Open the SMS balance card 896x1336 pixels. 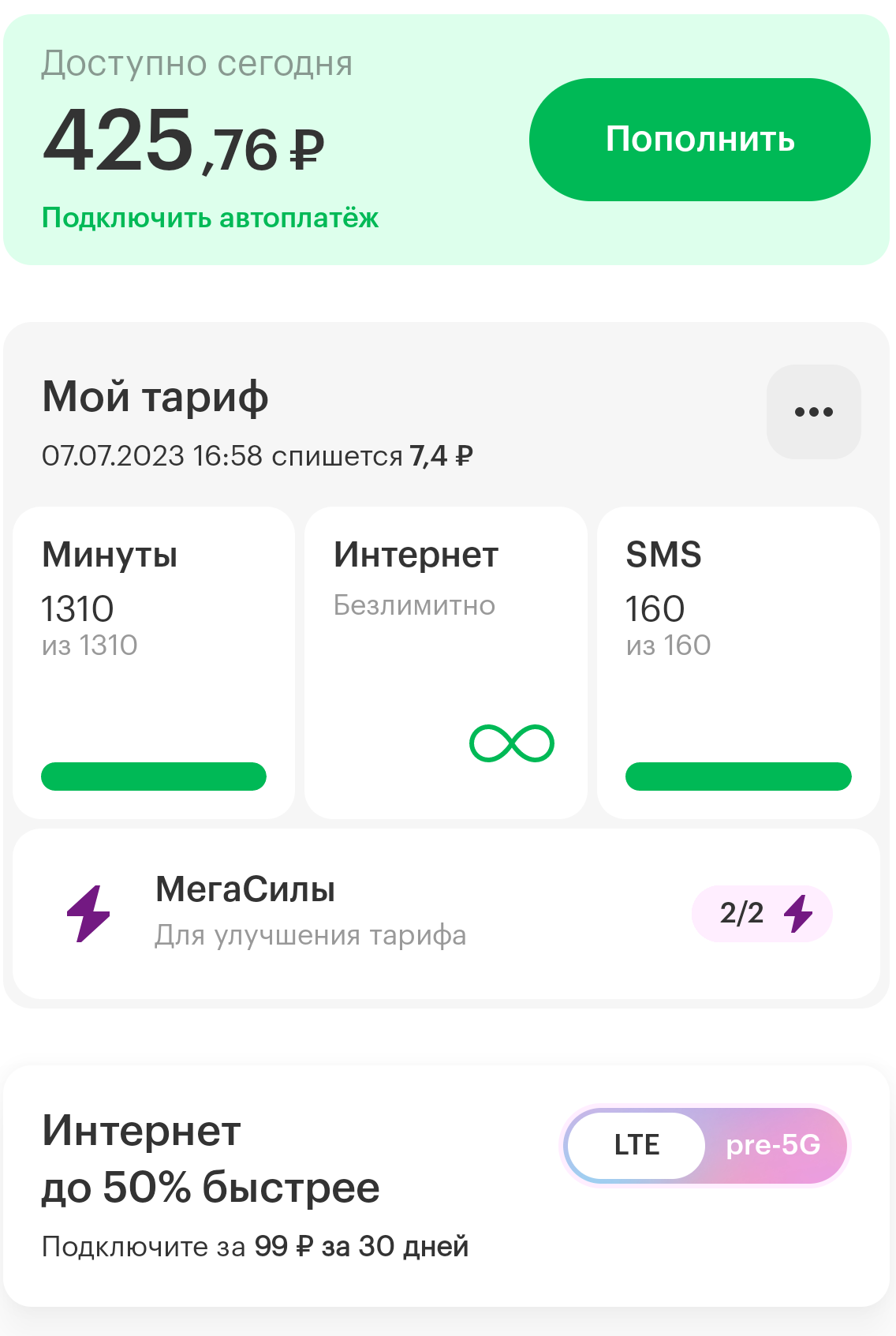[x=738, y=663]
